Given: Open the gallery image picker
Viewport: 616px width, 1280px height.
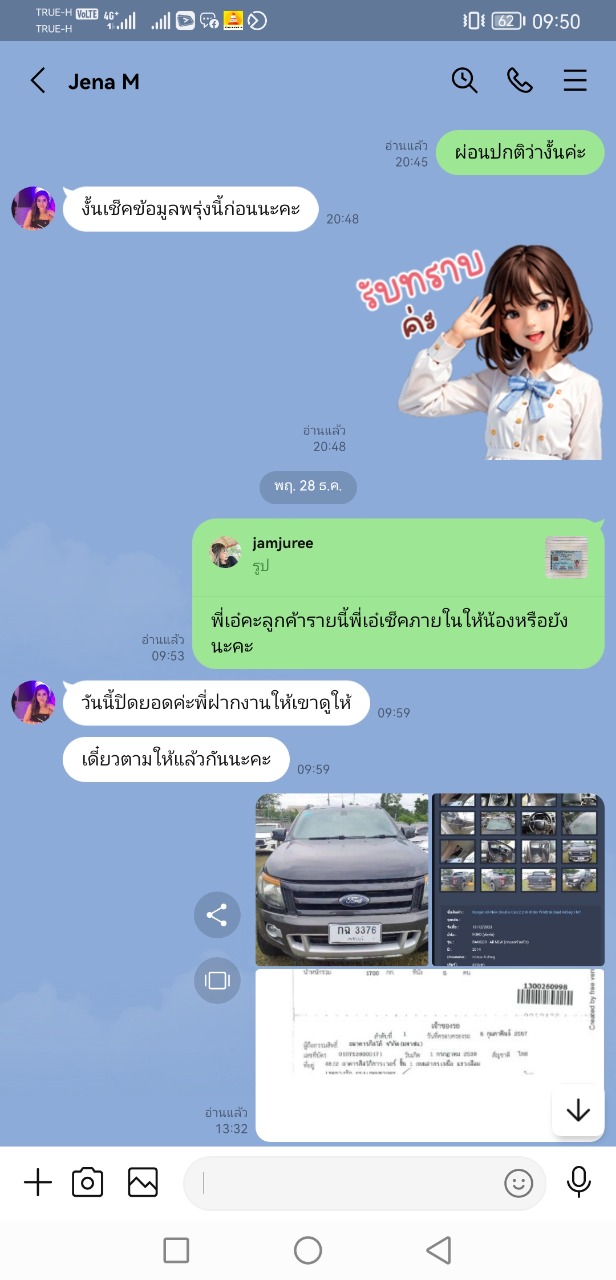Looking at the screenshot, I should (x=143, y=1183).
